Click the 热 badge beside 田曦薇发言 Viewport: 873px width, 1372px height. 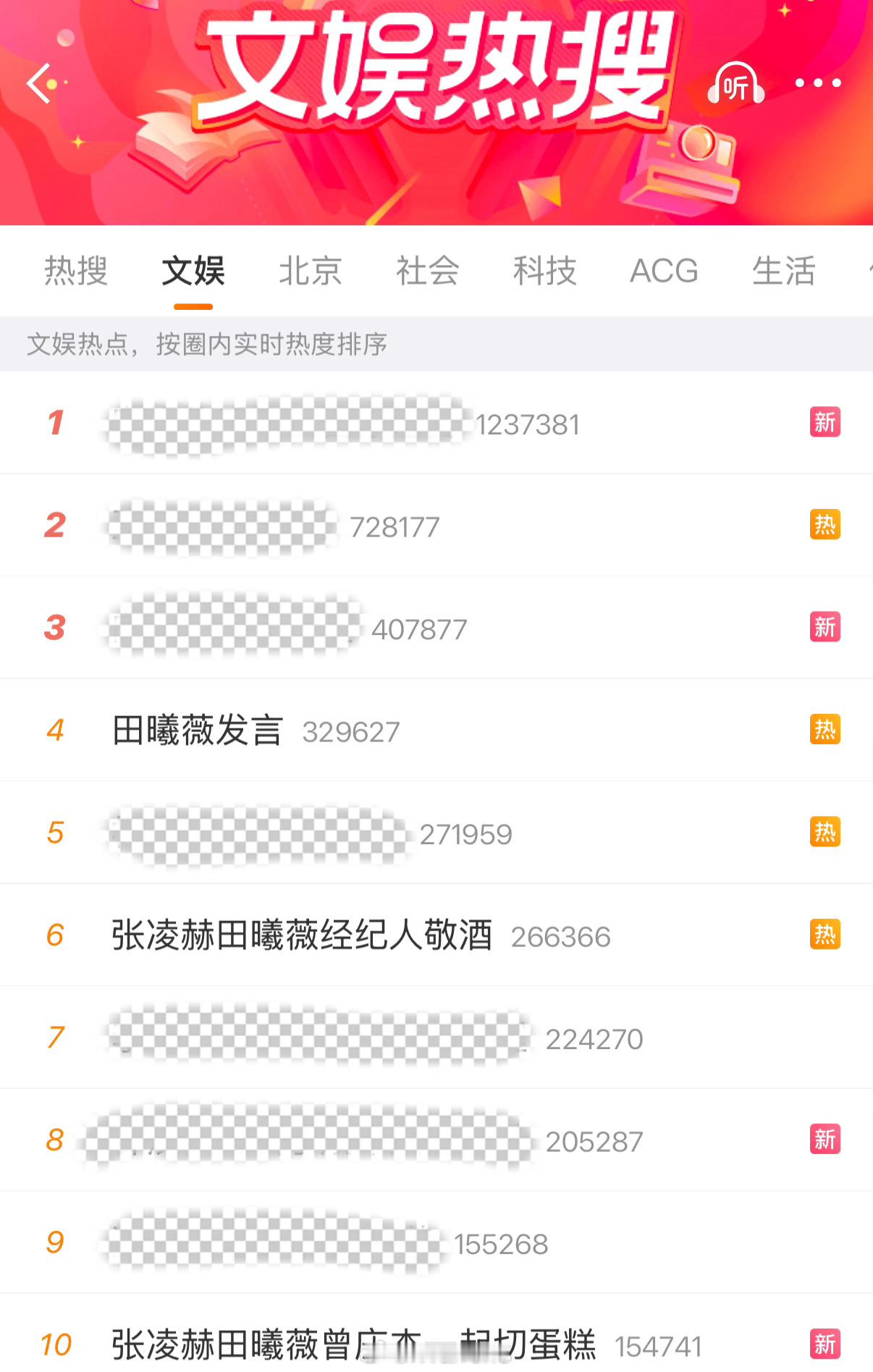[x=824, y=731]
